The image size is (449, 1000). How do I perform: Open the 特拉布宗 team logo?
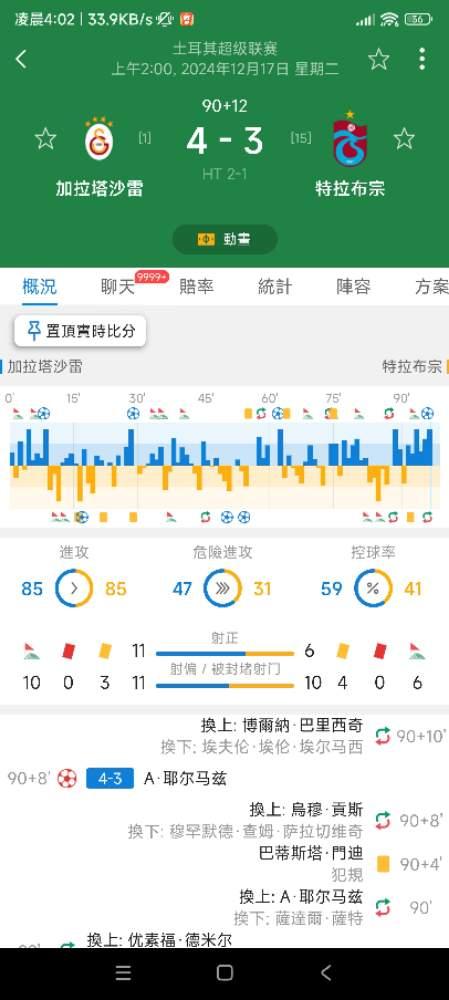coord(350,139)
